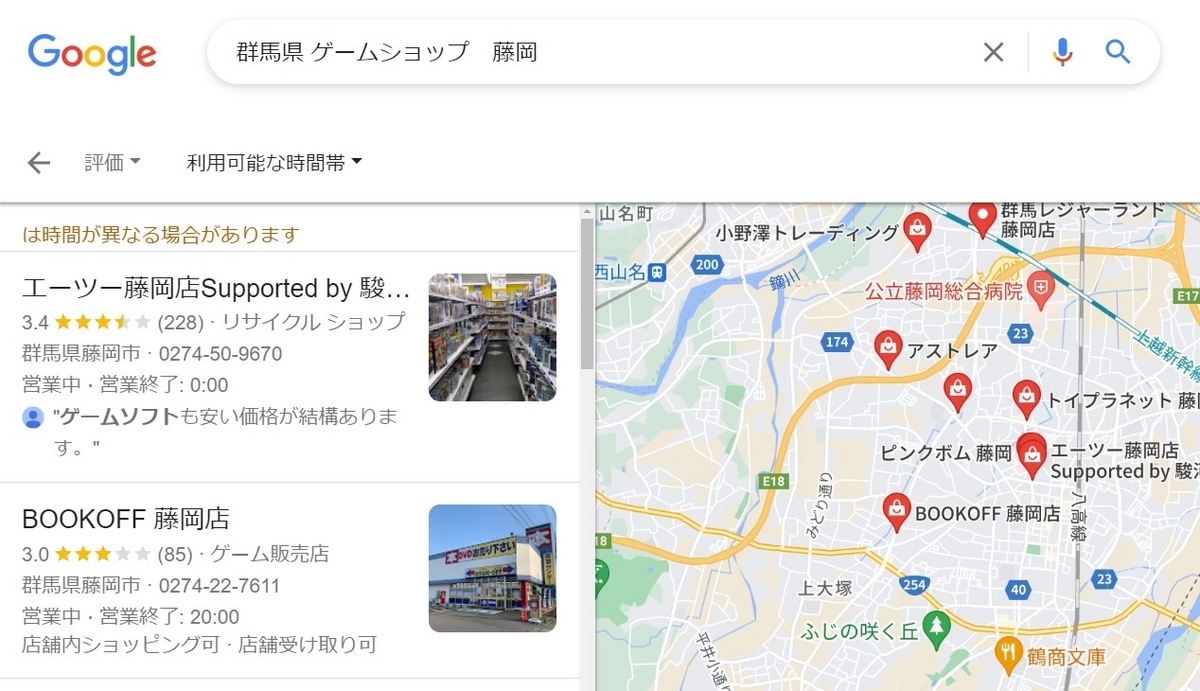Select the アストレア map pin
This screenshot has height=691, width=1200.
(x=887, y=348)
